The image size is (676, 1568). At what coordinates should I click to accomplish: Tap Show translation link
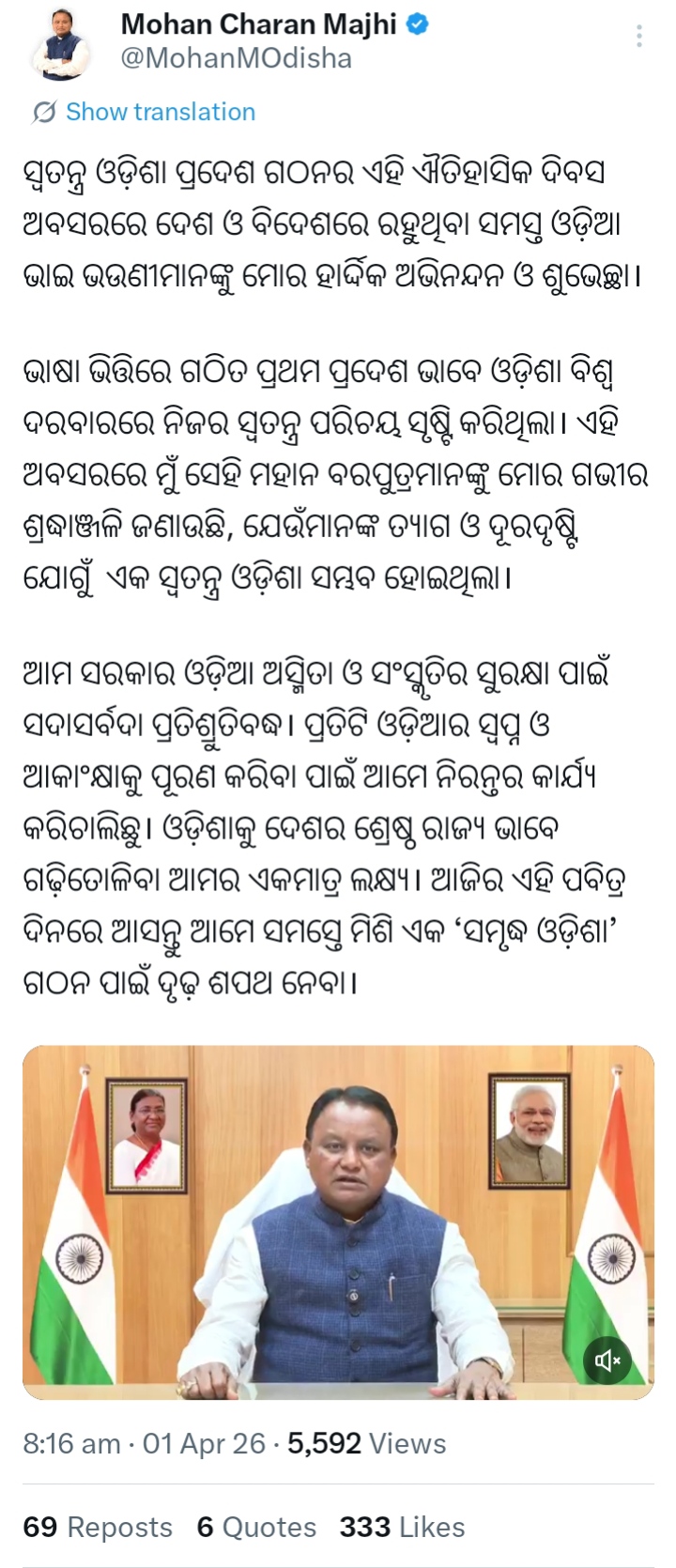coord(160,112)
